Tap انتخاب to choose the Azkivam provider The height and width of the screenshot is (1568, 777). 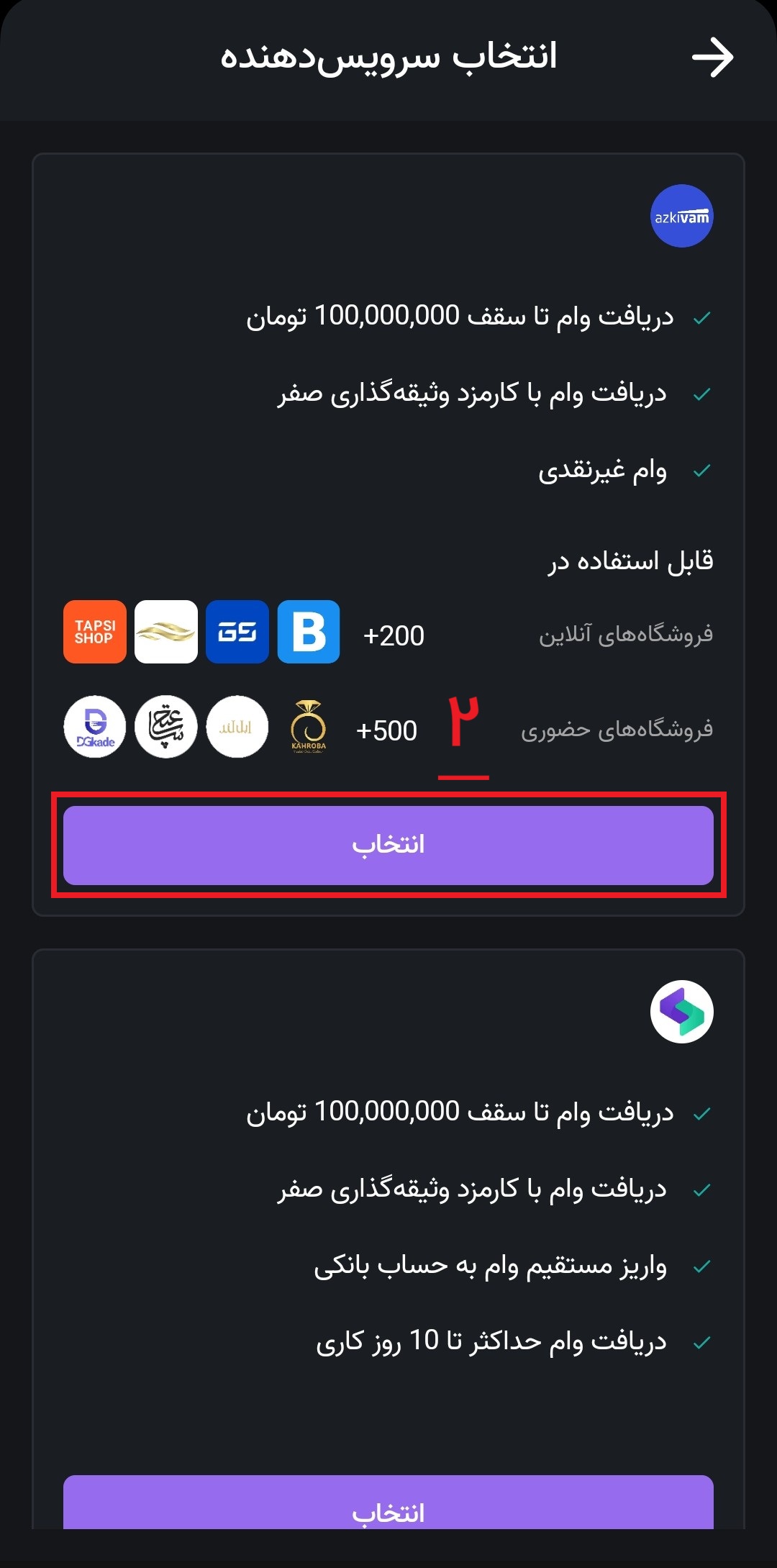click(388, 845)
